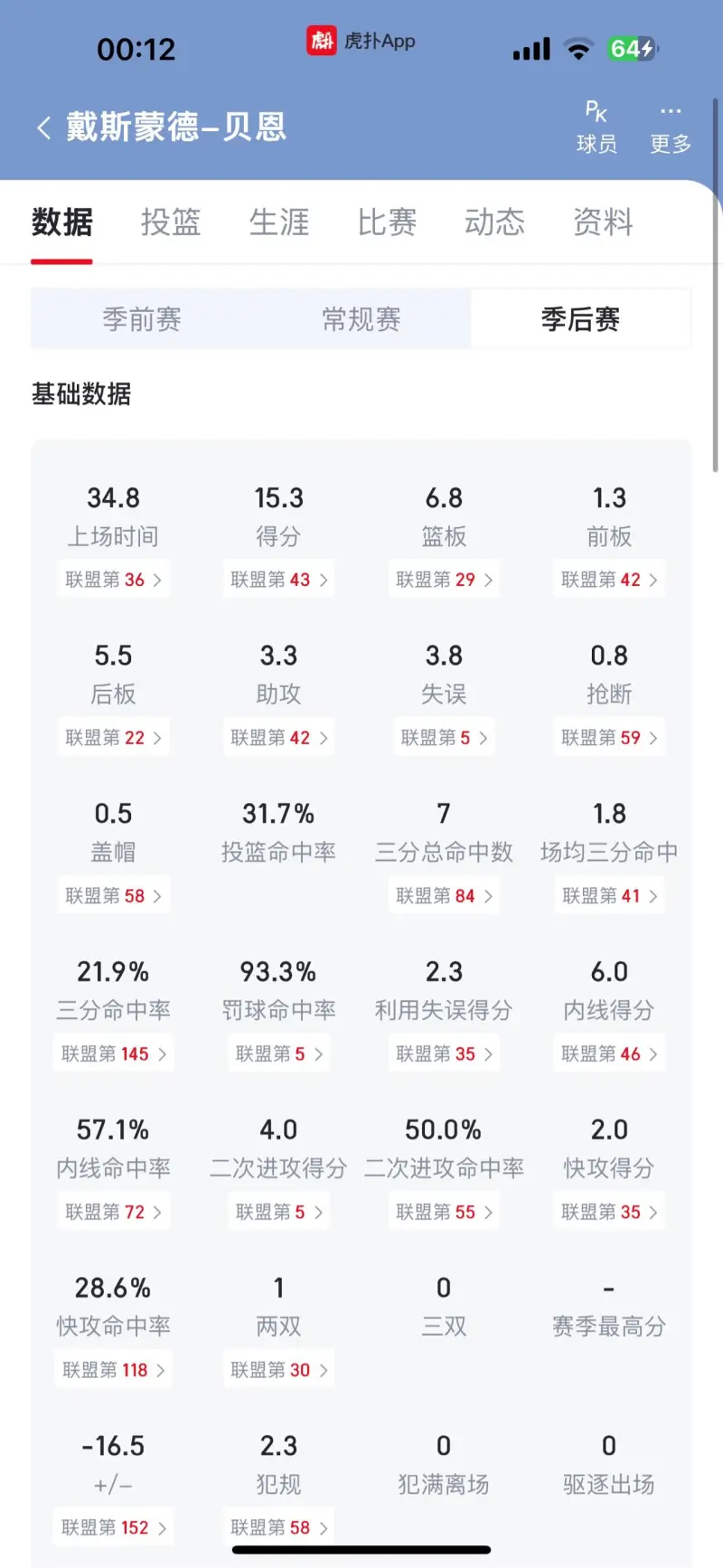Open +/- ranking 联盟第152
Viewport: 723px width, 1568px height.
tap(114, 1528)
